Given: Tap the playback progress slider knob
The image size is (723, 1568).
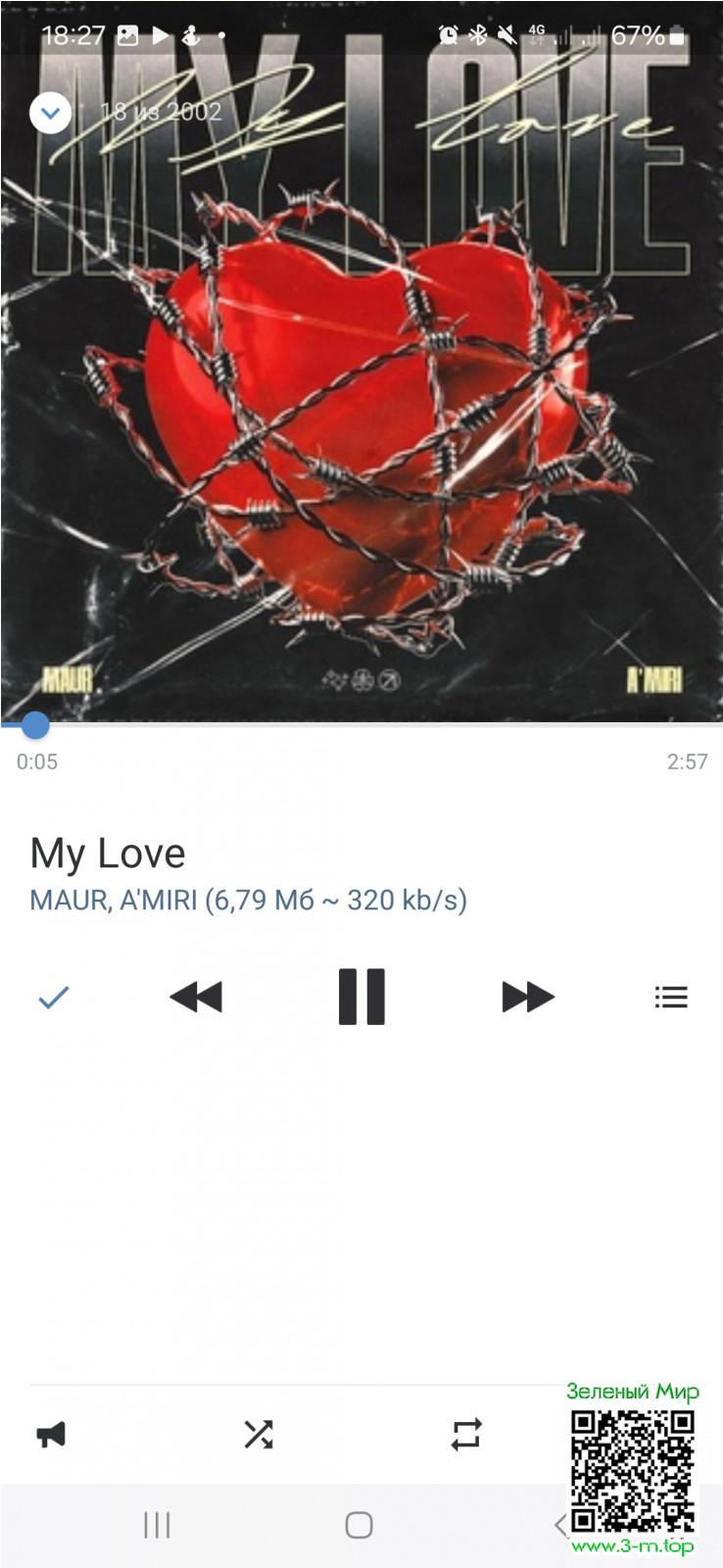Looking at the screenshot, I should coord(35,726).
